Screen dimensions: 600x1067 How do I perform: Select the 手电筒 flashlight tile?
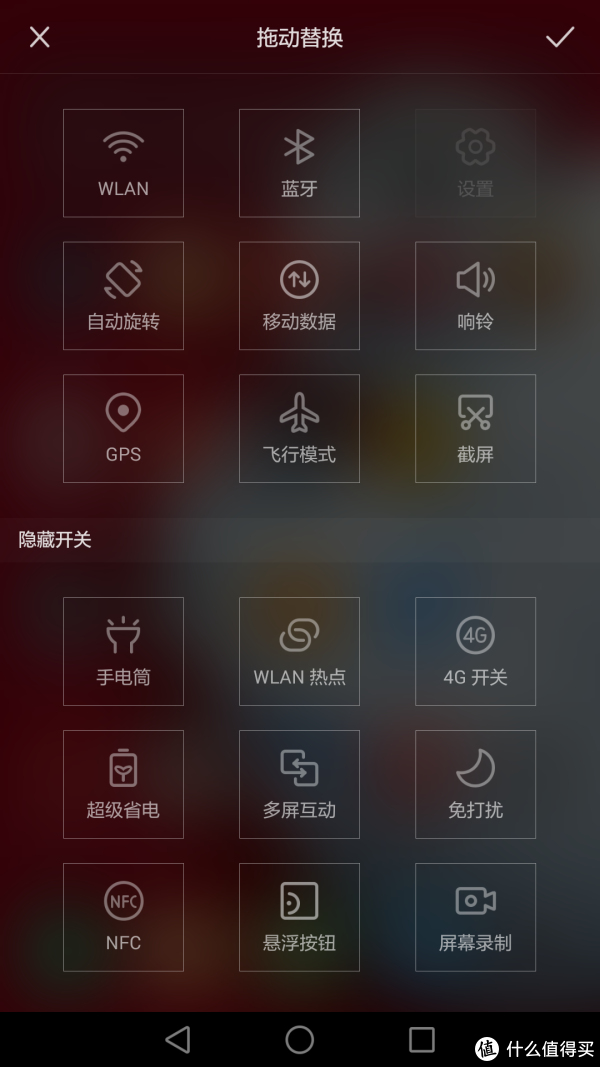tap(123, 651)
